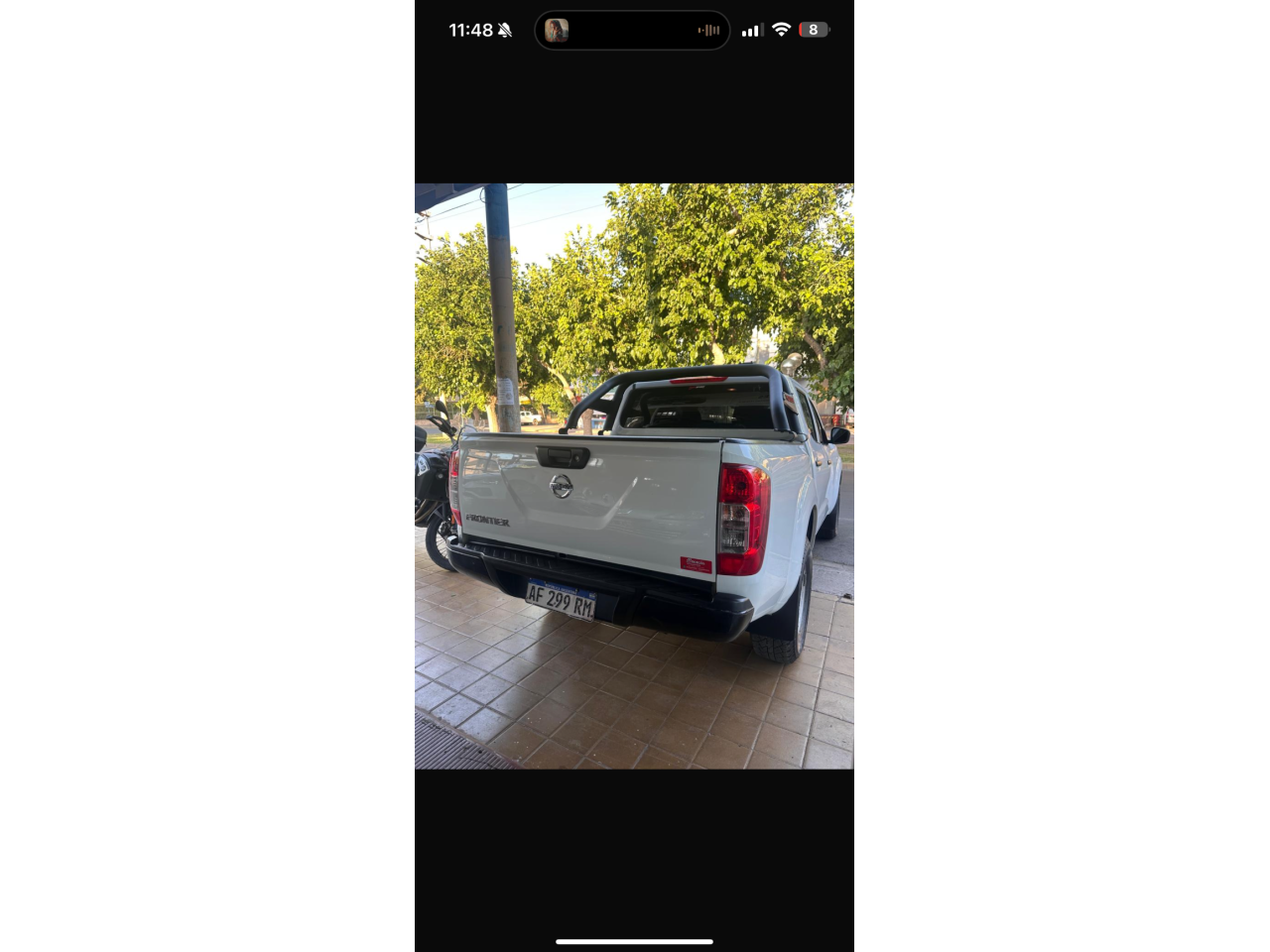
Task: Tap the truck photo to reveal viewer controls
Action: tap(634, 476)
